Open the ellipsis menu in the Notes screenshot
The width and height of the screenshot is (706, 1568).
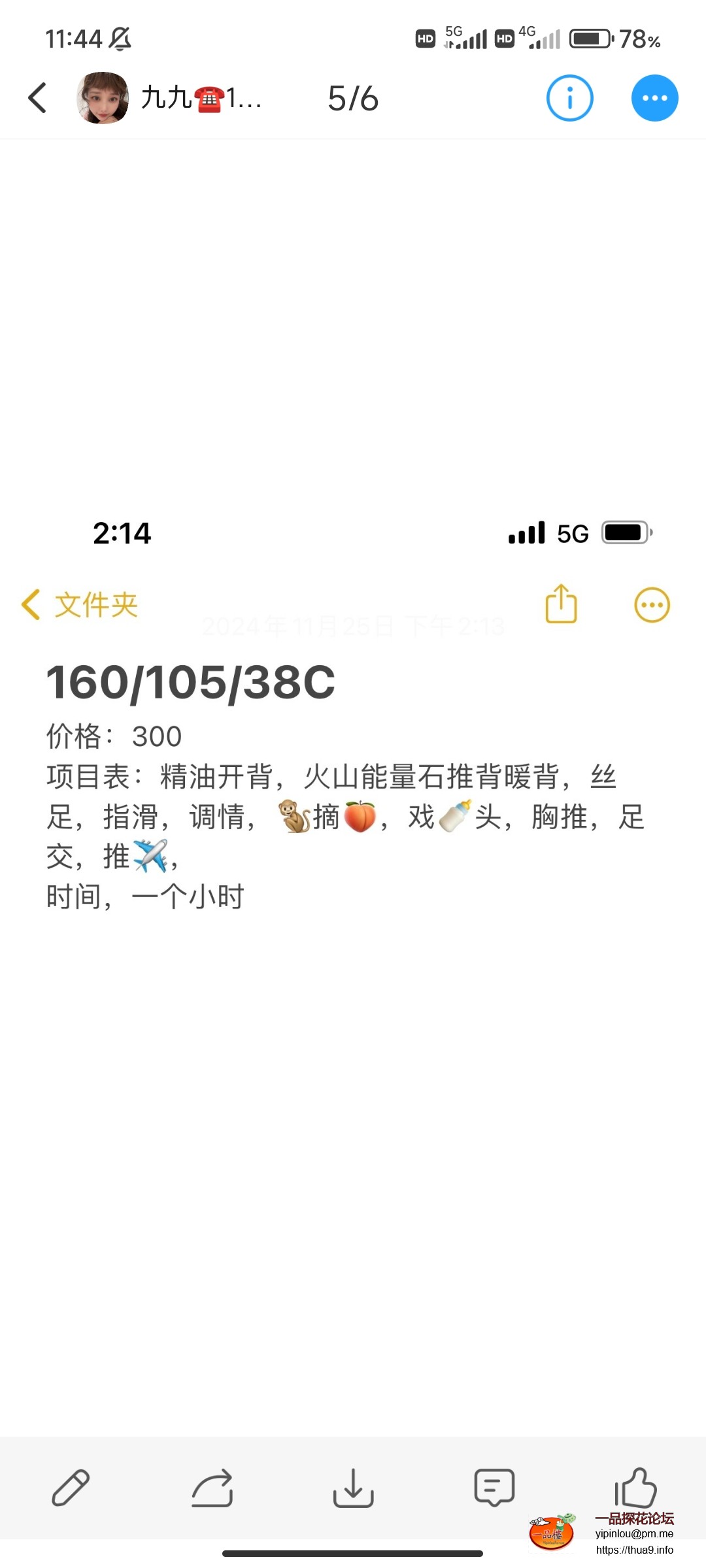(x=651, y=604)
